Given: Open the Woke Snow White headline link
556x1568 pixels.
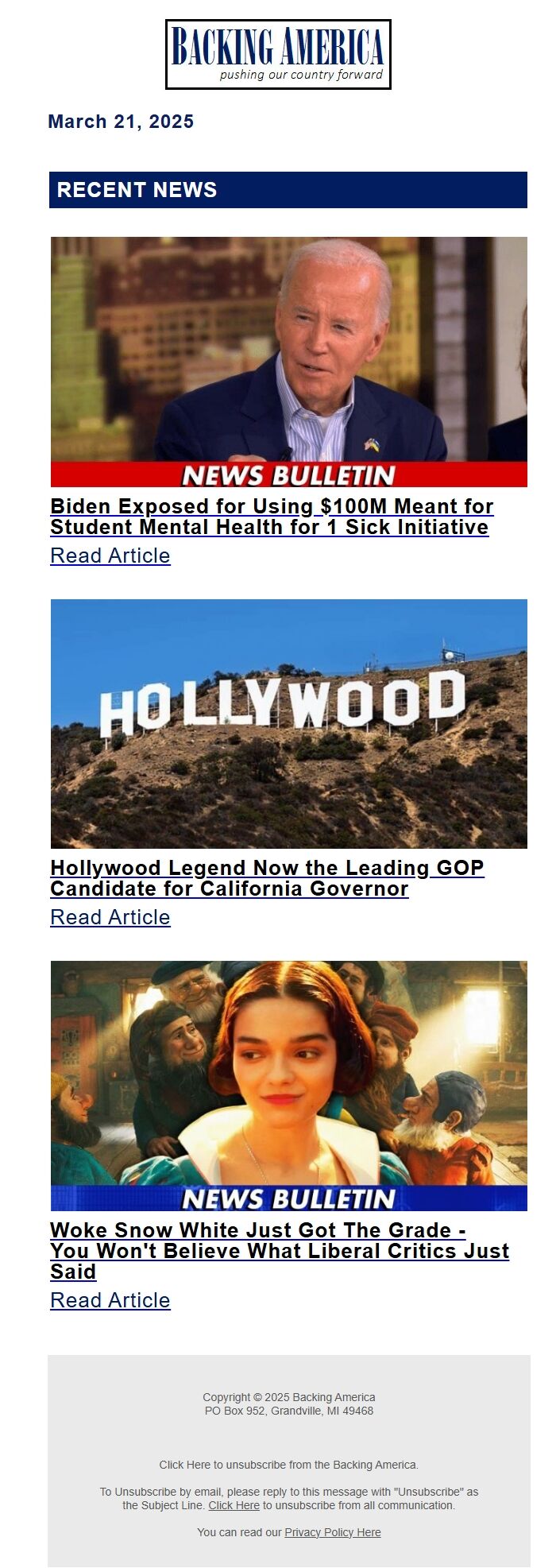Looking at the screenshot, I should click(x=279, y=1250).
